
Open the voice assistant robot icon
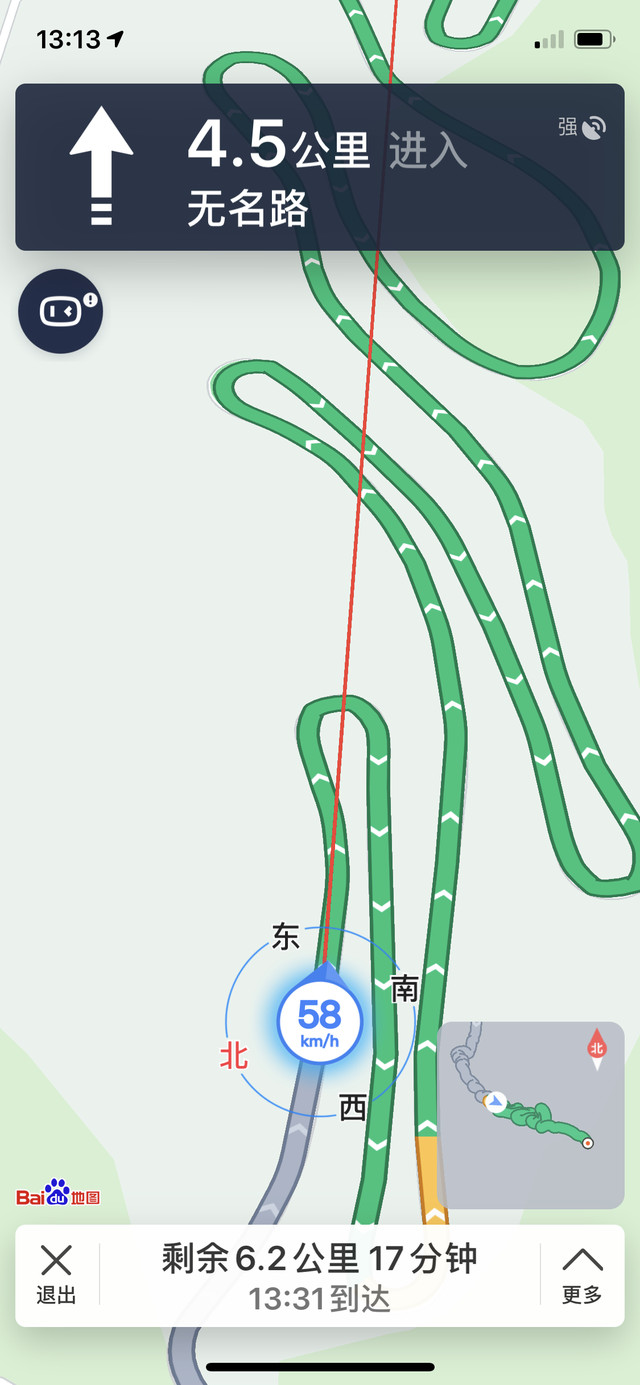(x=60, y=311)
